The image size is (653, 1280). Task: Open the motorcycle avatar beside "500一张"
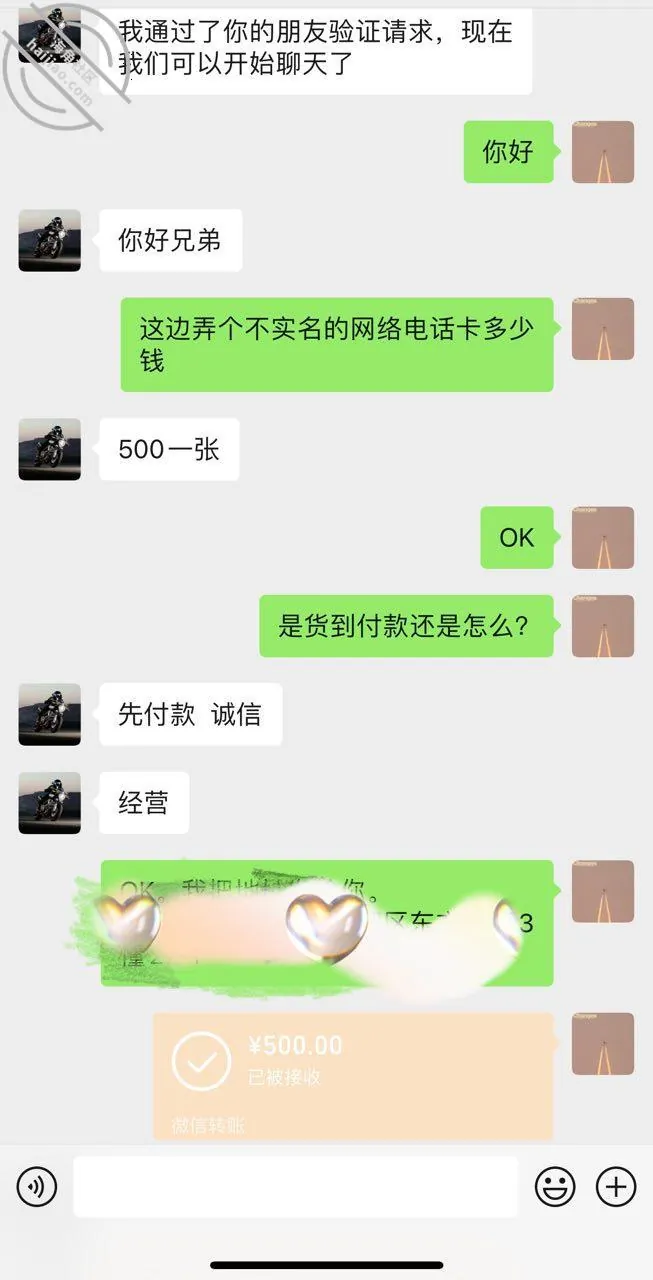pos(50,449)
